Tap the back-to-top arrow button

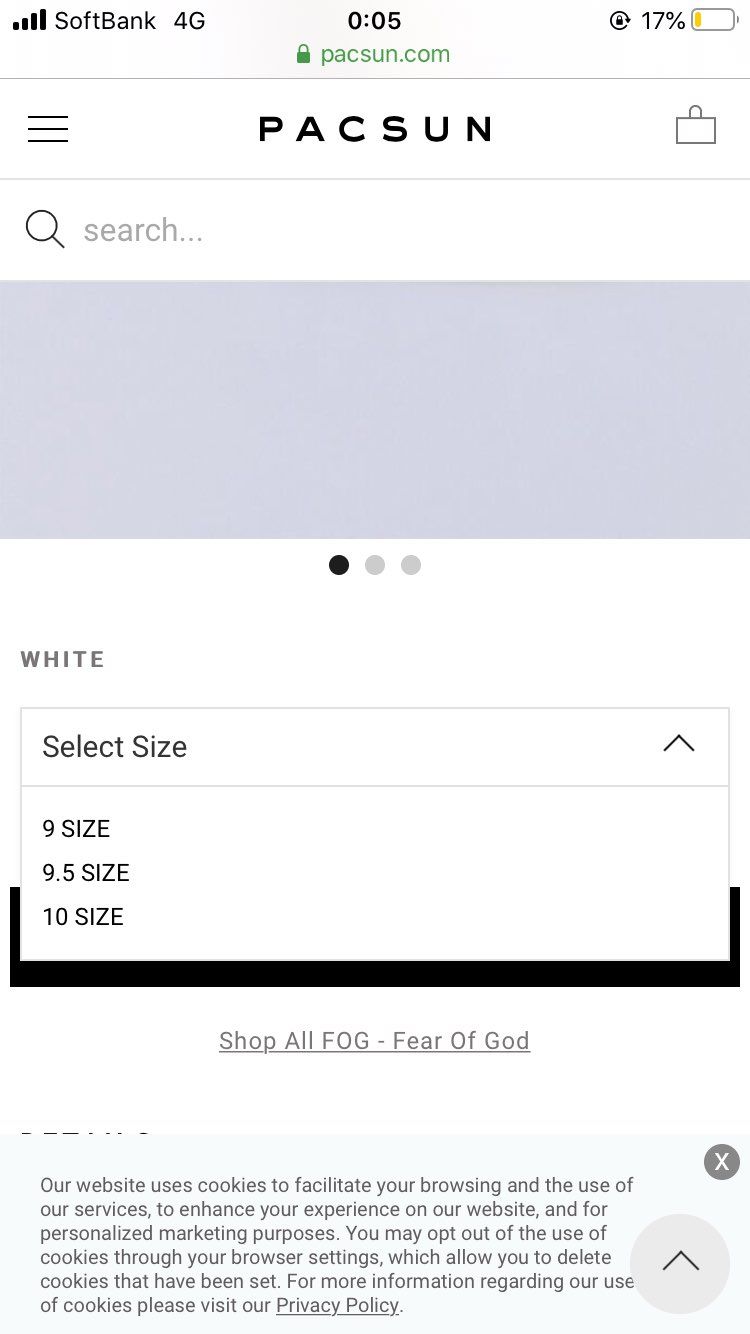coord(680,1263)
